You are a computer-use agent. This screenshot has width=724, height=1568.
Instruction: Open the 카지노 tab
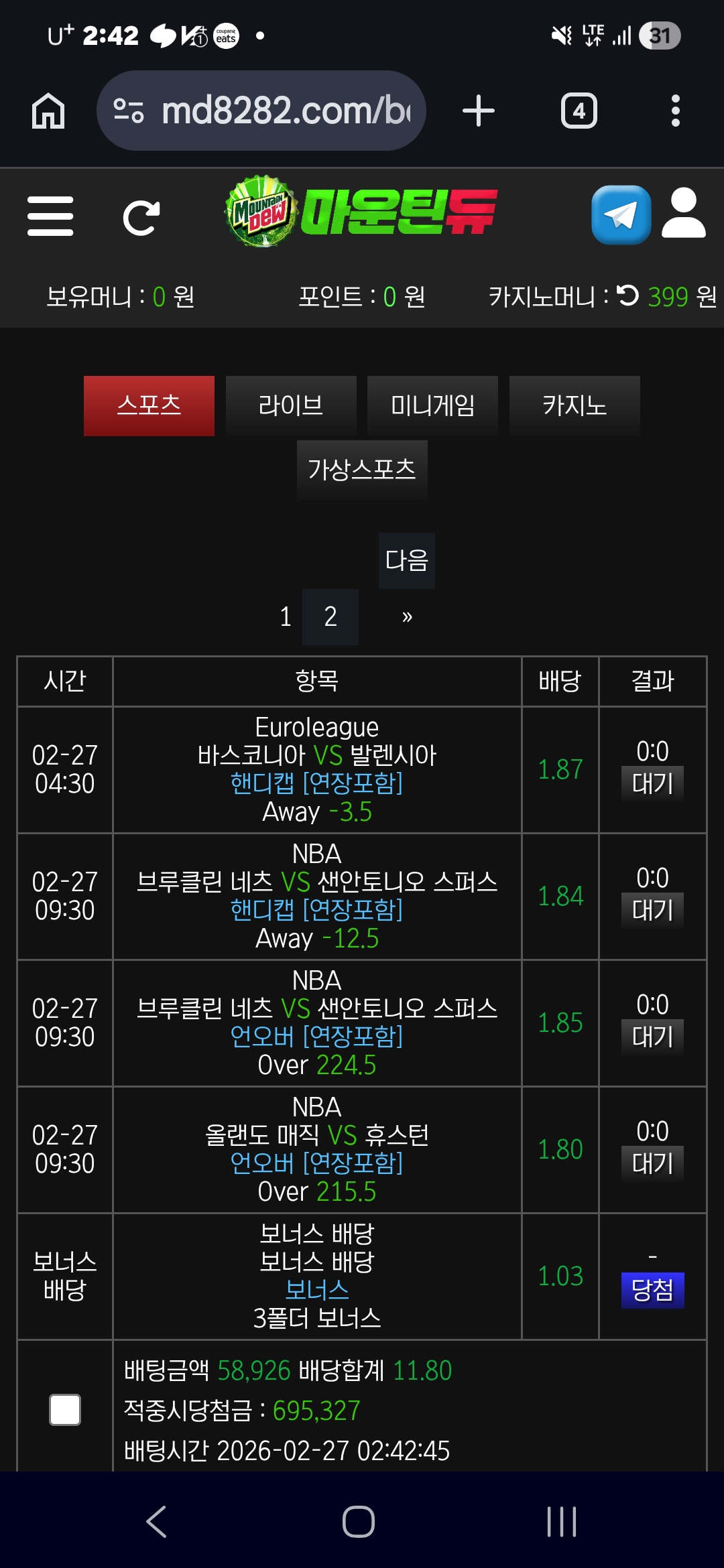(575, 405)
